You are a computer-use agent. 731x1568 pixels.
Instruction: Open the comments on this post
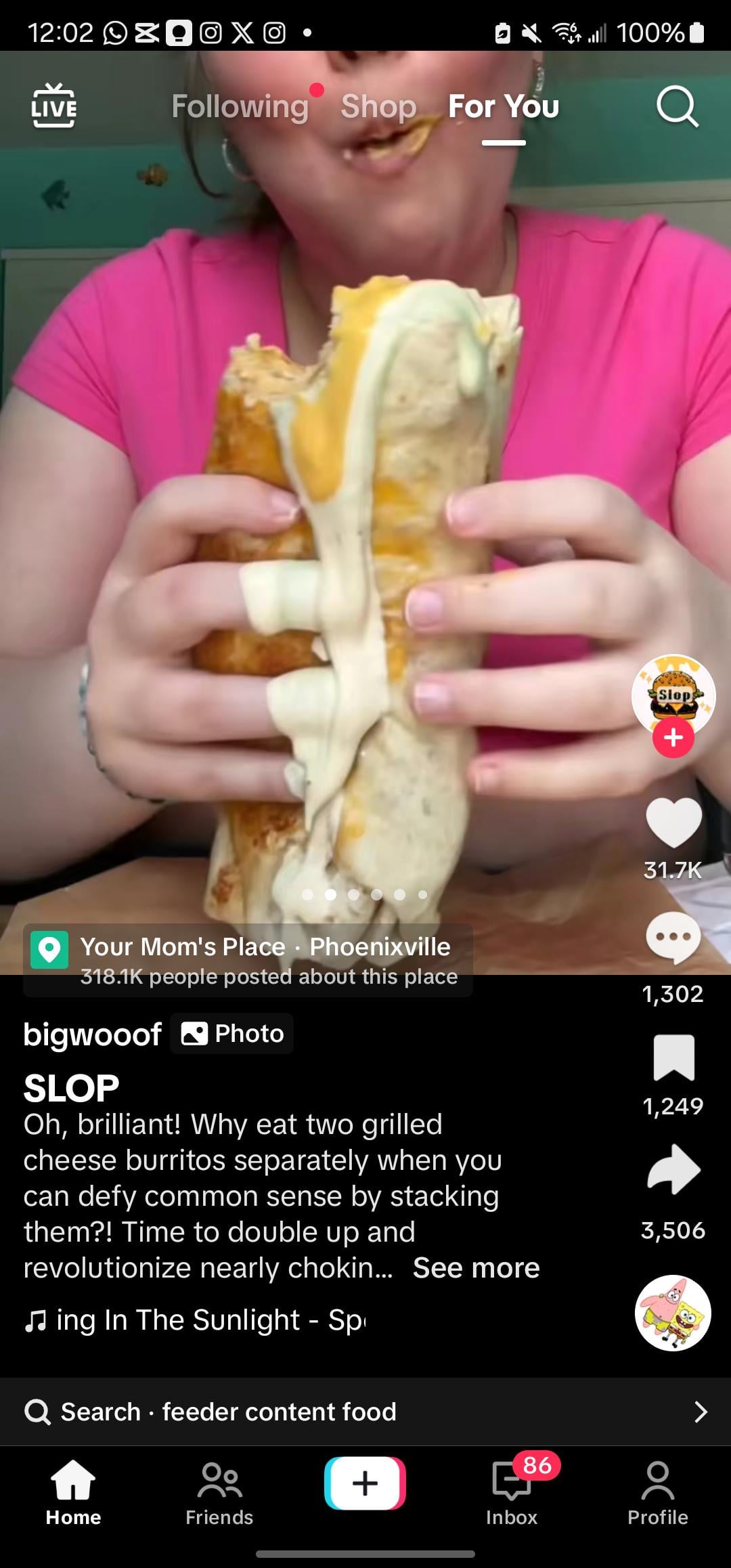(673, 938)
